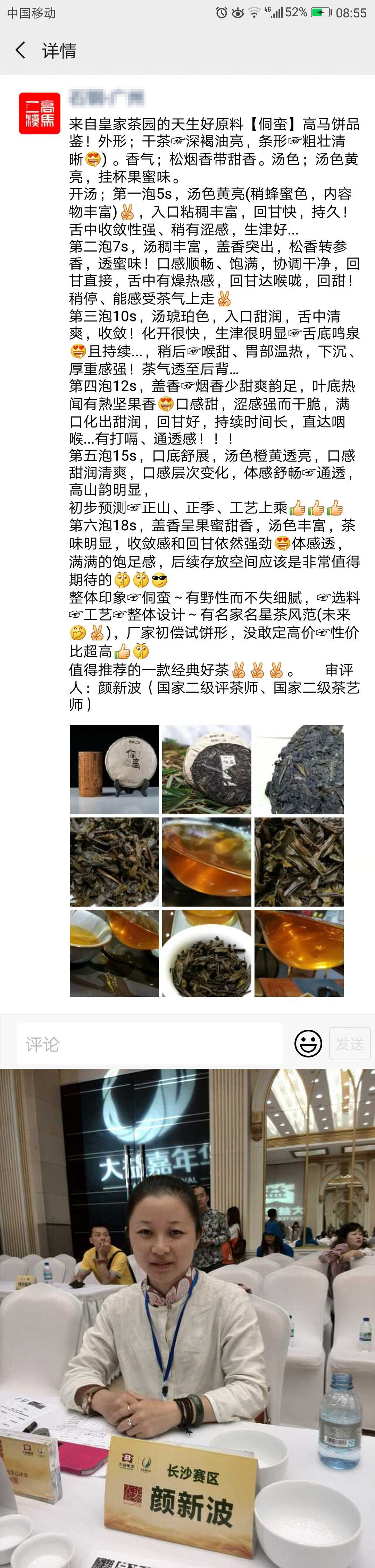The width and height of the screenshot is (375, 1568).
Task: View photo of white gaiwan with brewed leaves
Action: tap(207, 953)
